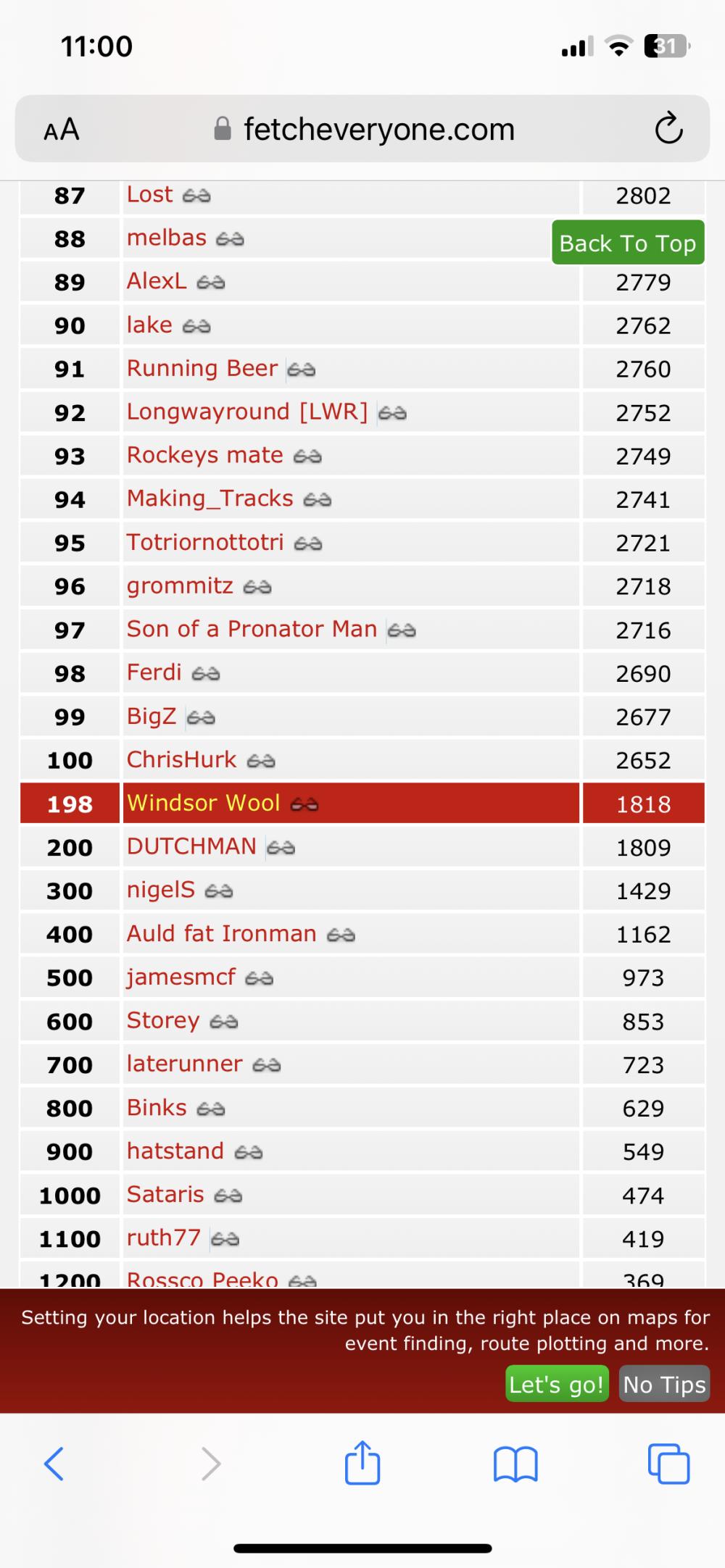
Task: Open Windsor Wool's profile link
Action: [x=204, y=803]
